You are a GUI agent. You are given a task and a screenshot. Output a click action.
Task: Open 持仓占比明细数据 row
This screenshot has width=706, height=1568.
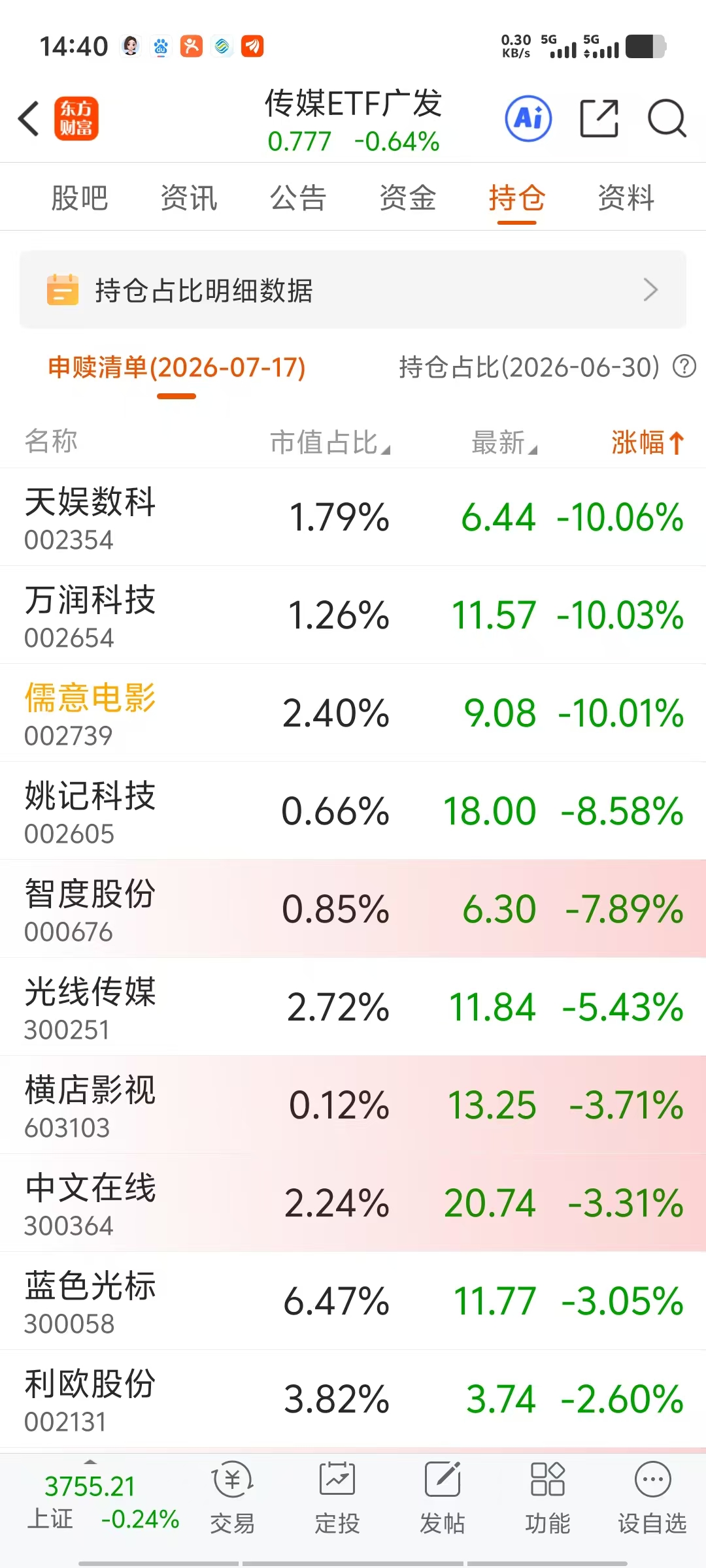point(353,289)
